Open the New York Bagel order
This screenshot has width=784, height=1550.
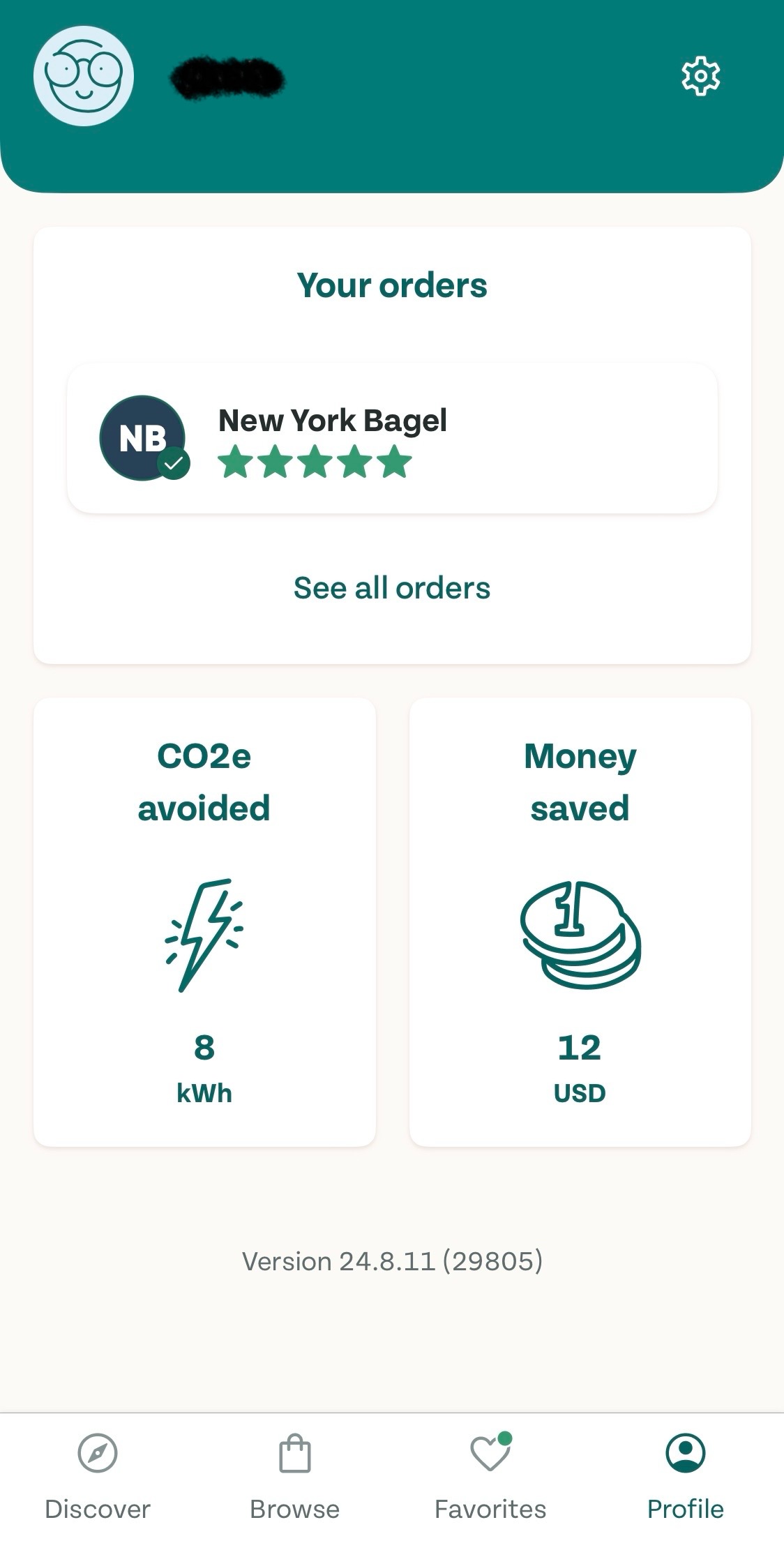point(392,438)
